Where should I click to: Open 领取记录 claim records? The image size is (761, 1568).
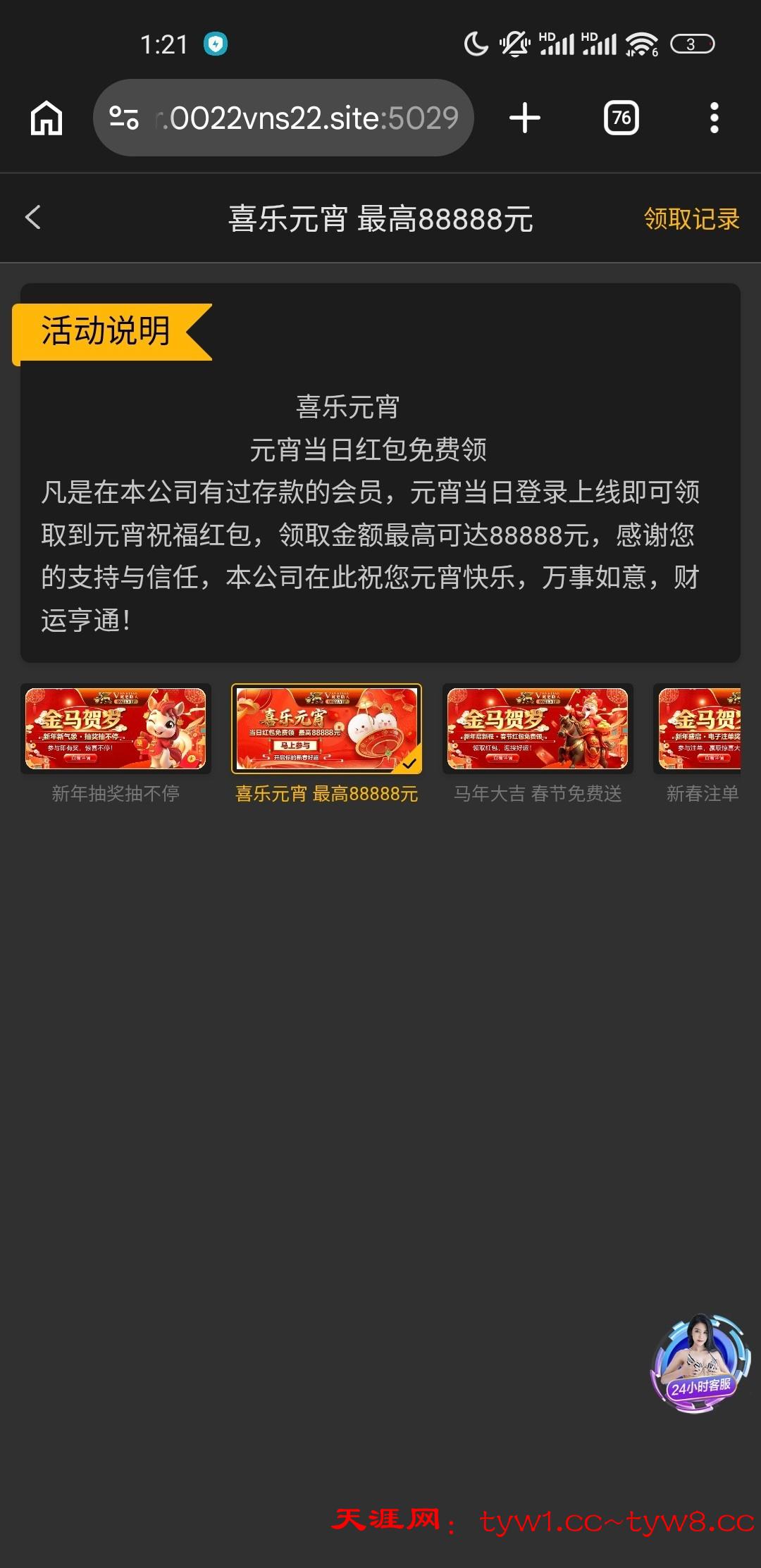(x=691, y=219)
